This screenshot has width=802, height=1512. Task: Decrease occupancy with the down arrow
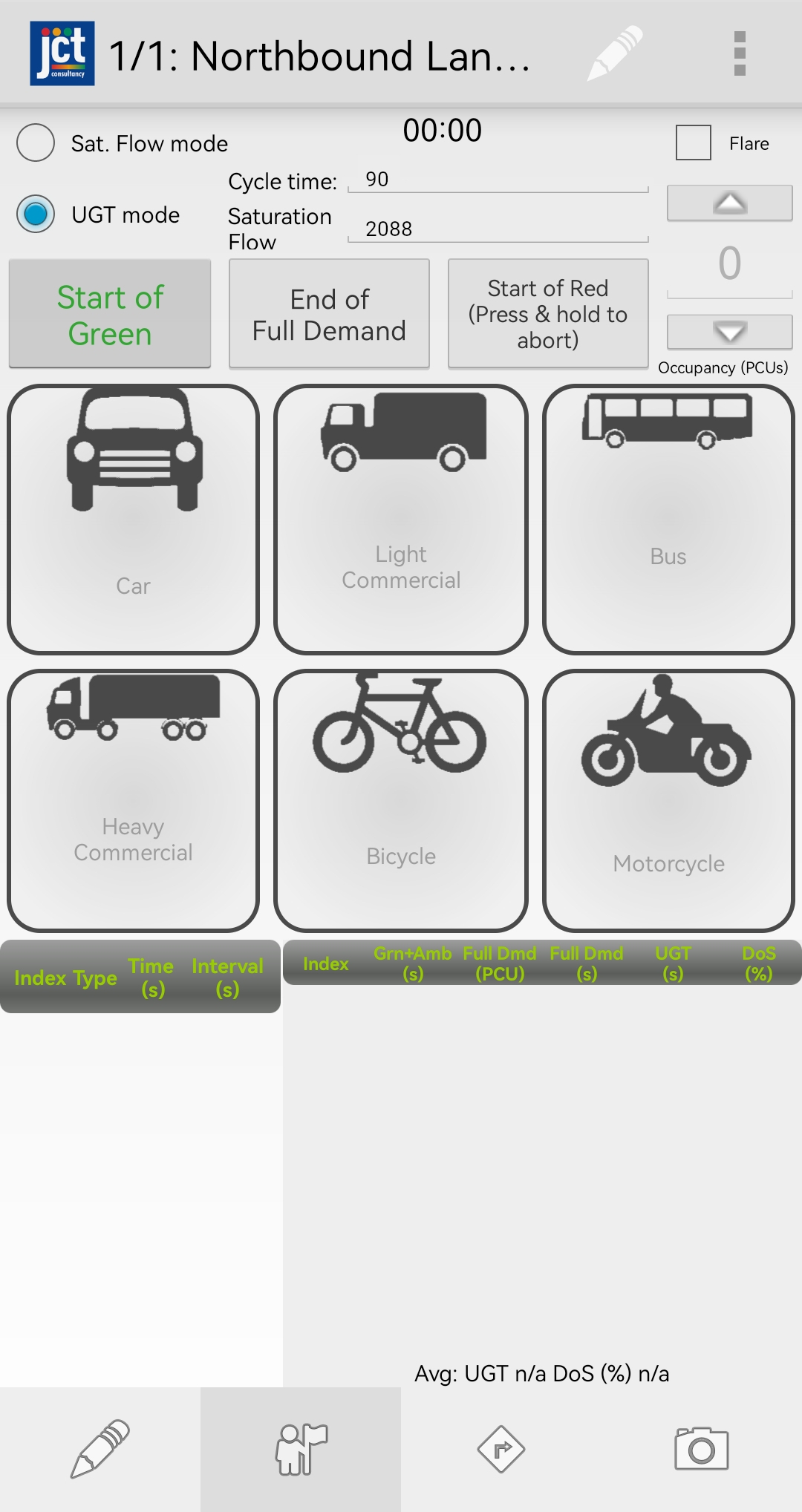(730, 332)
